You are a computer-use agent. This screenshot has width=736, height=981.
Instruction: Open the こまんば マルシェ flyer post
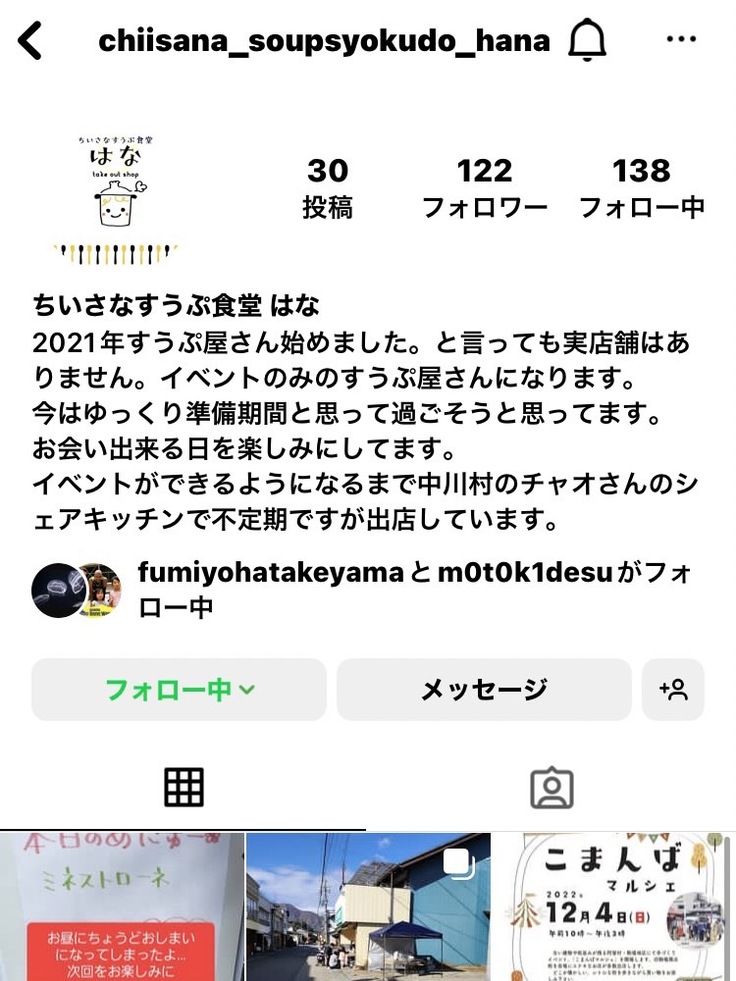pos(616,907)
